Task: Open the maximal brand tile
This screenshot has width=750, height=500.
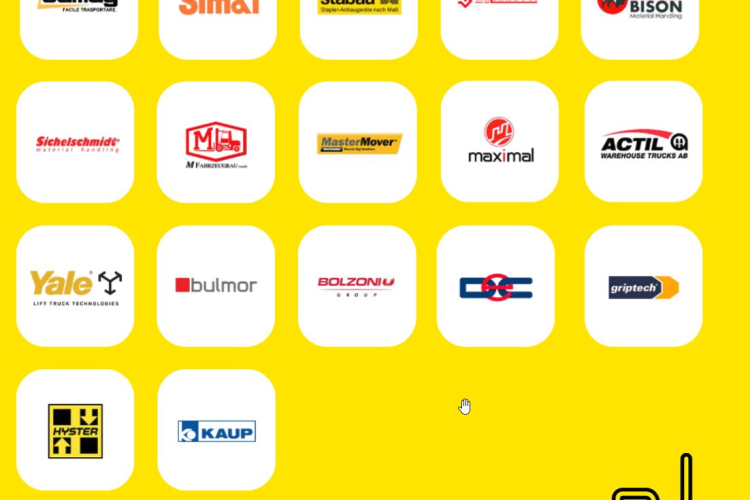Action: click(x=500, y=142)
